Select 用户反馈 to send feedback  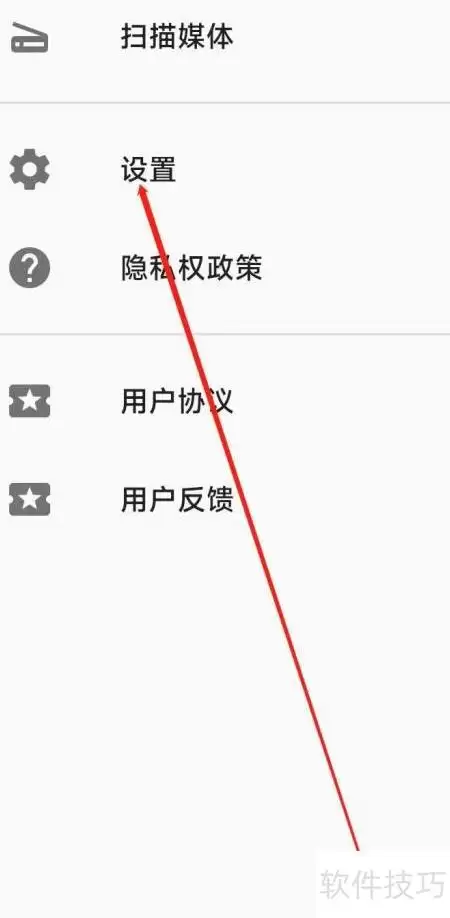click(x=225, y=500)
